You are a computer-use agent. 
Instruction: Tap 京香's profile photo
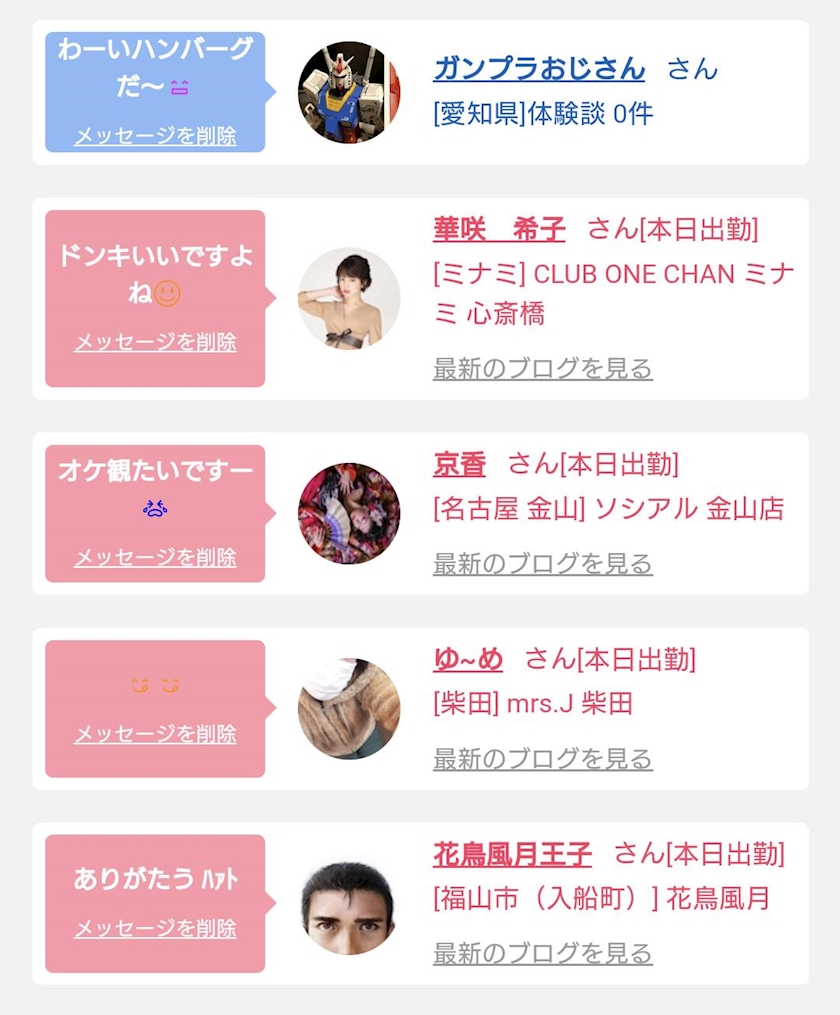[x=349, y=513]
